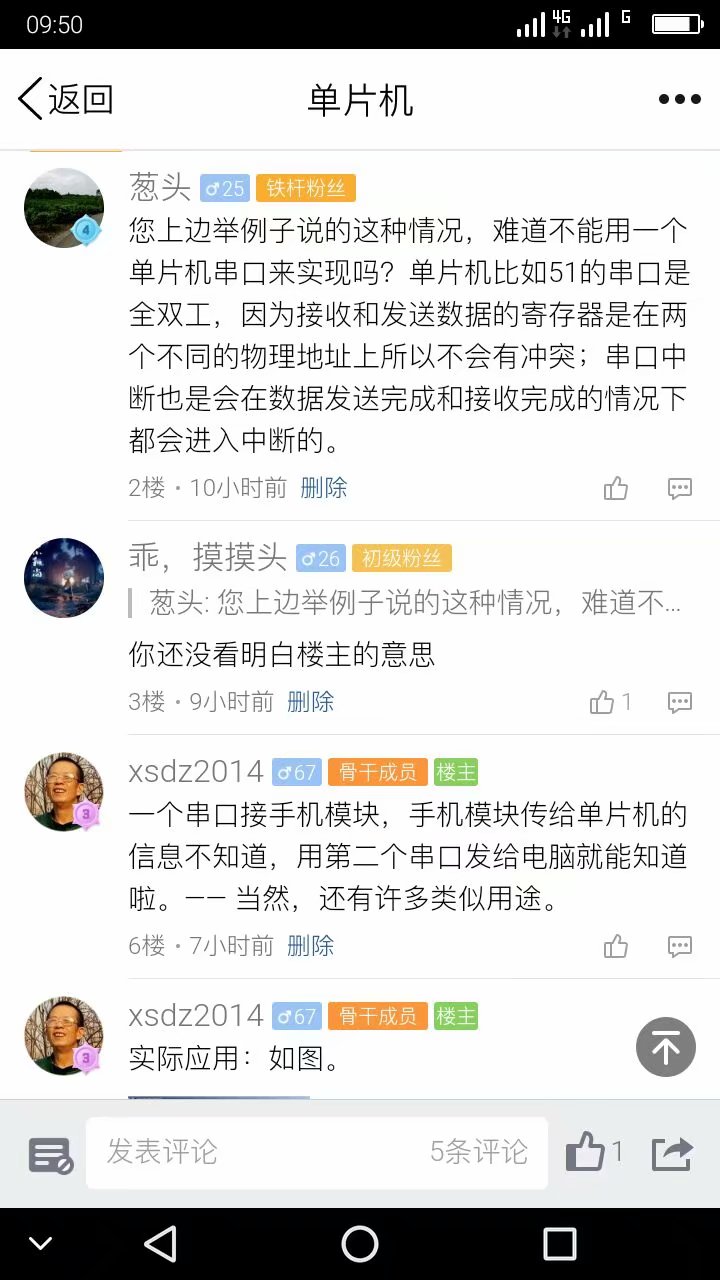Open the three-dot overflow menu
Screen dimensions: 720x1280
pos(679,99)
